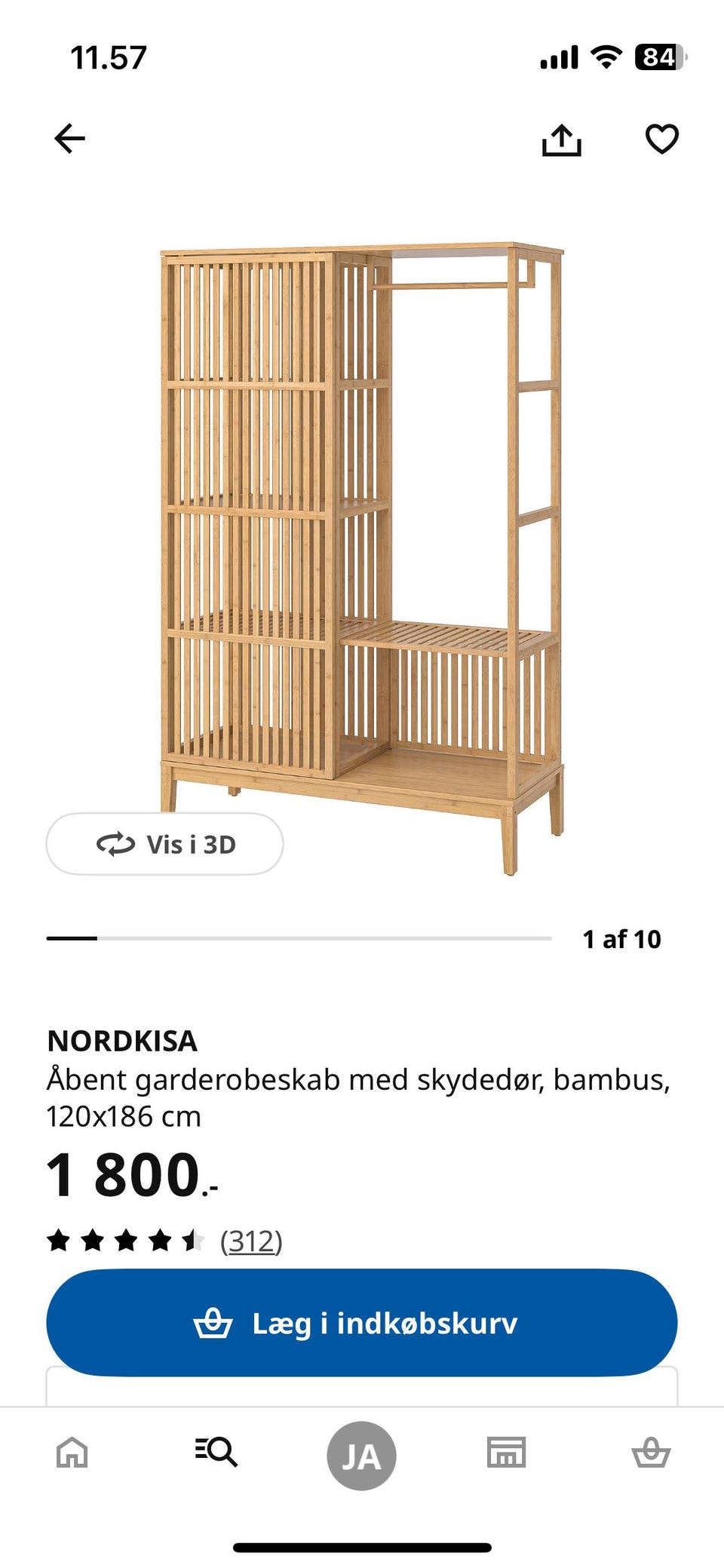Favorite the NORDKISA wardrobe with the heart
The height and width of the screenshot is (1568, 724).
click(x=663, y=140)
